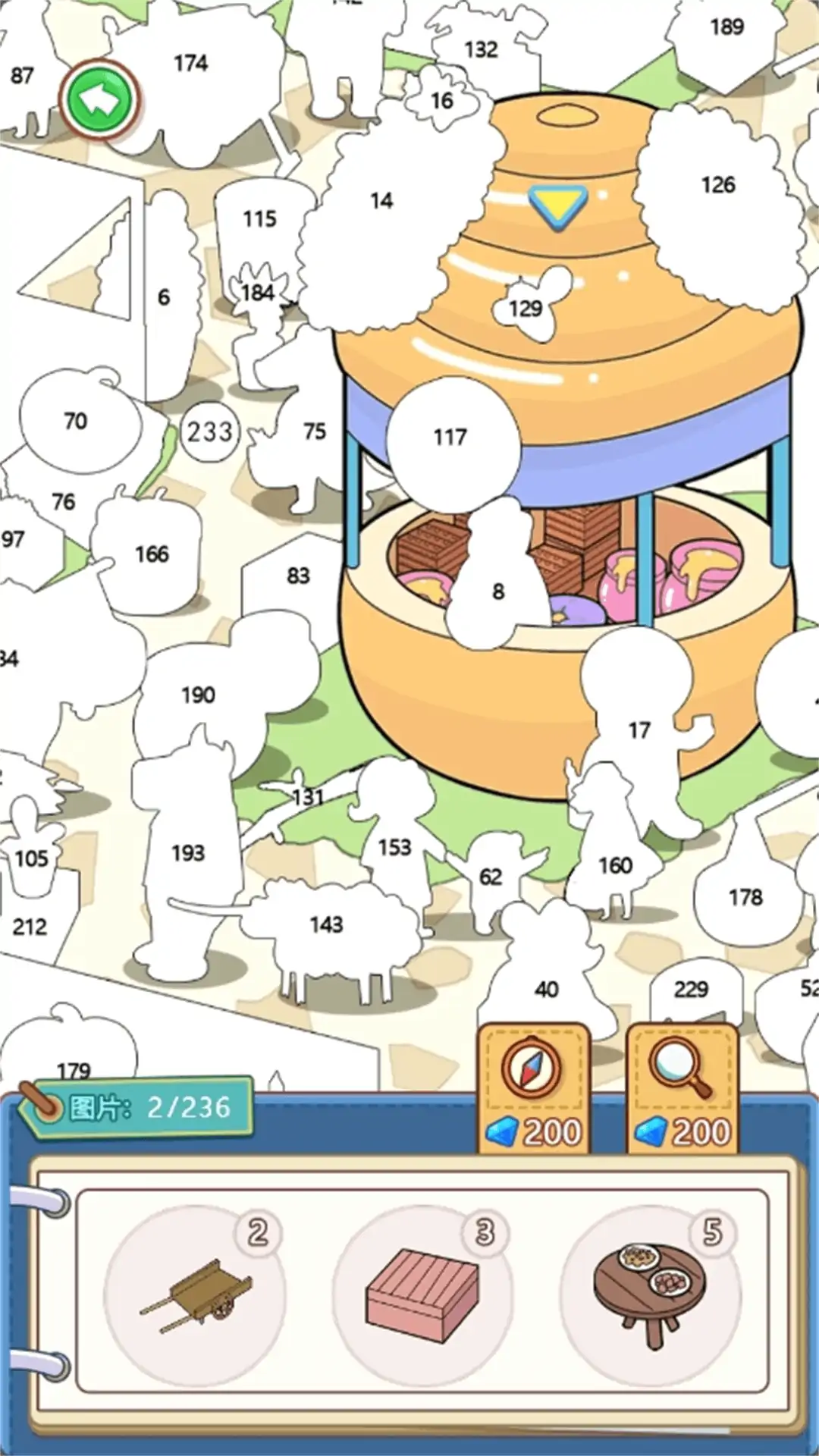Tap the blank silhouette numbered 117
Screen dimensions: 819x1456
(x=452, y=438)
